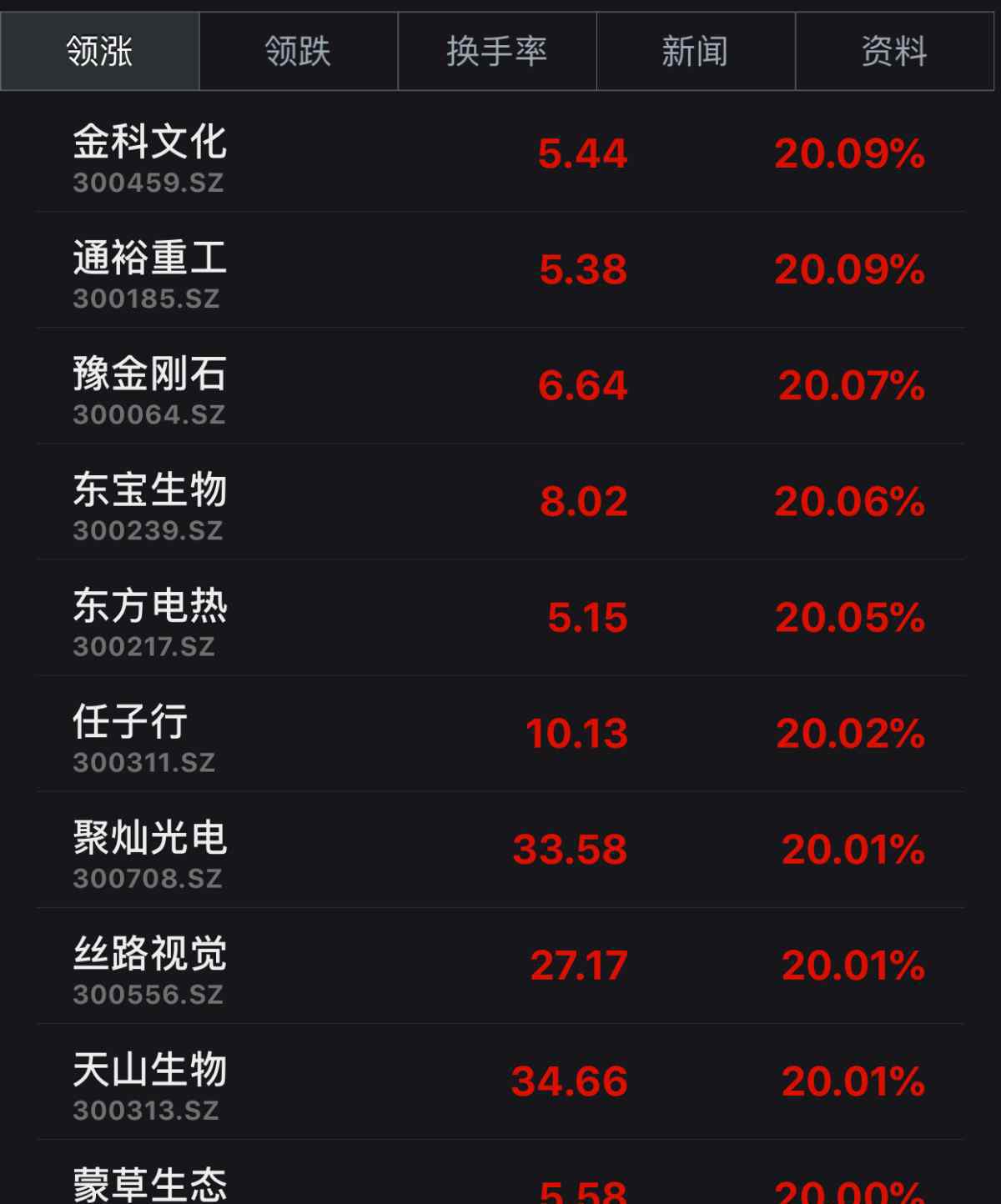The height and width of the screenshot is (1204, 1001).
Task: Open the 丝路视觉 stock row
Action: (x=500, y=966)
